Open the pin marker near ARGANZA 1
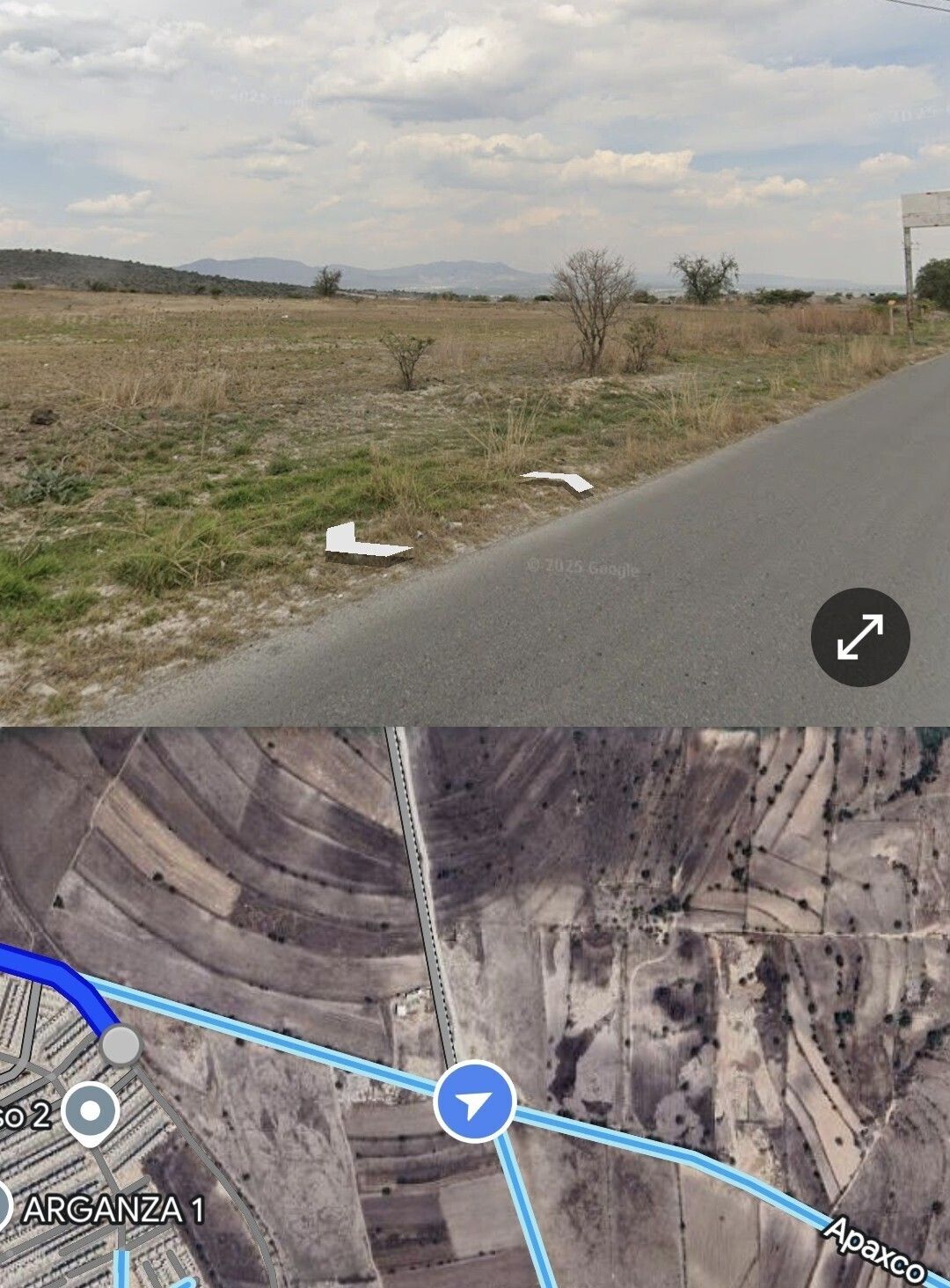This screenshot has height=1288, width=950. [x=91, y=1113]
